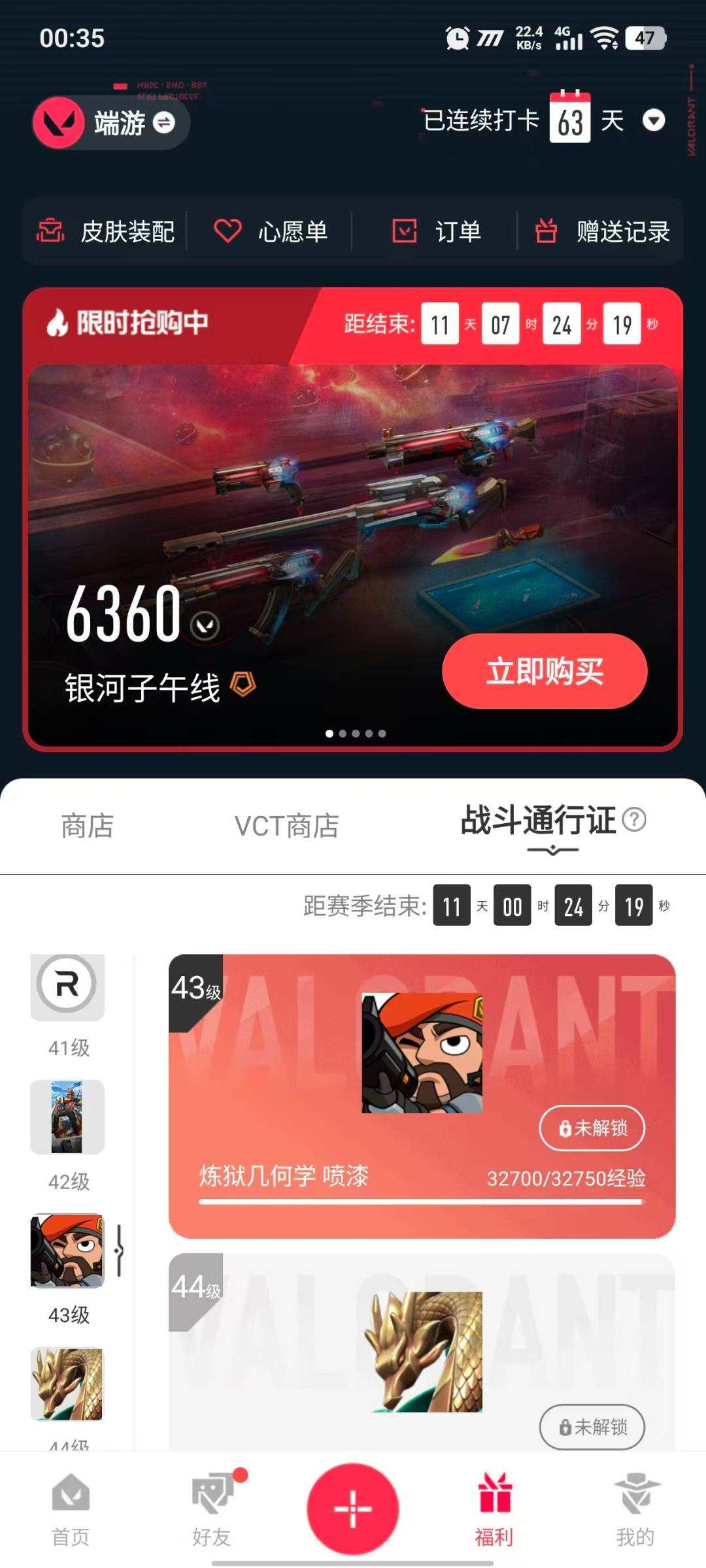Tap the Valorant logo in top left
706x1568 pixels.
(x=59, y=123)
